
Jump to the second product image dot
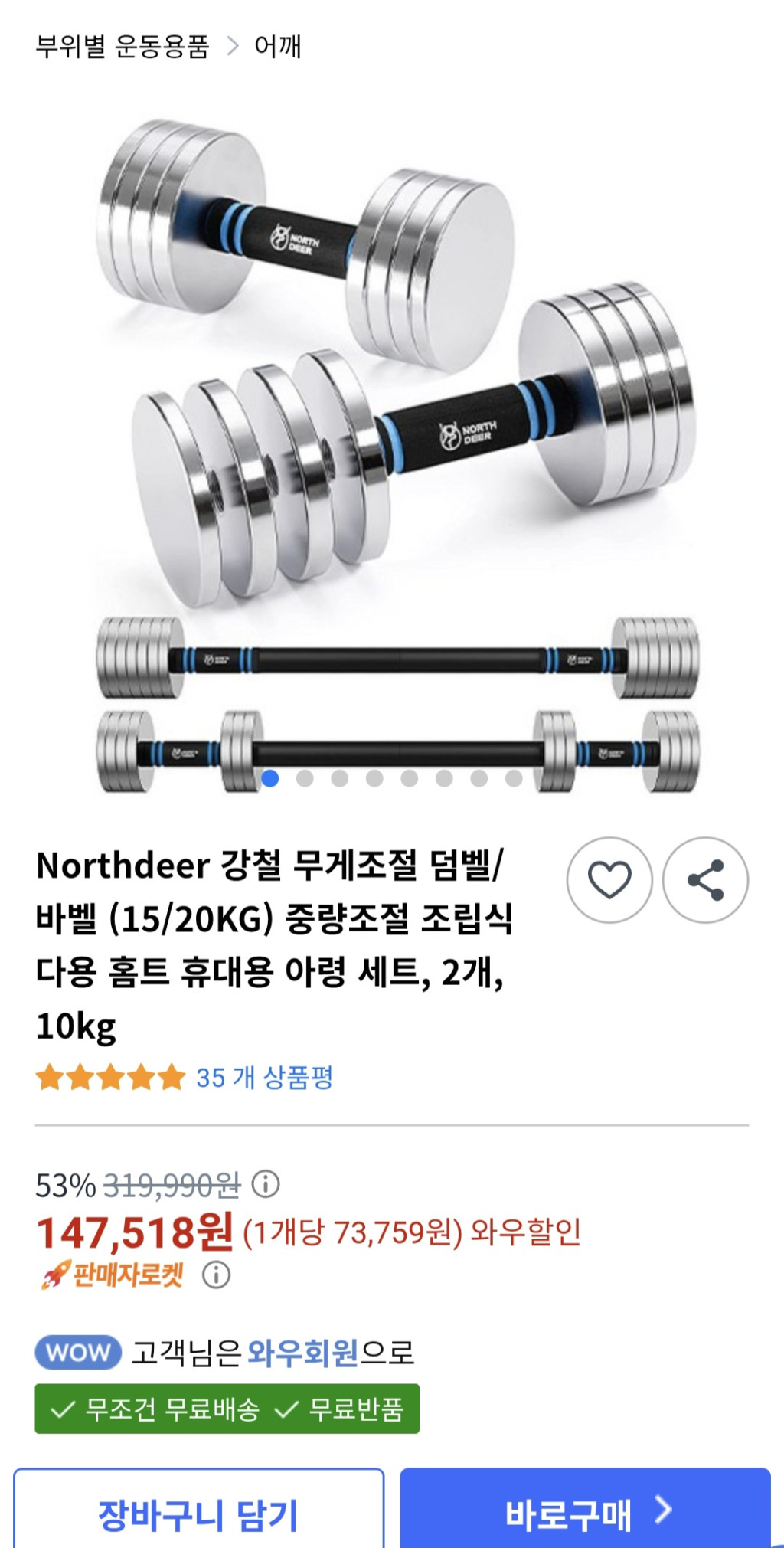point(305,778)
